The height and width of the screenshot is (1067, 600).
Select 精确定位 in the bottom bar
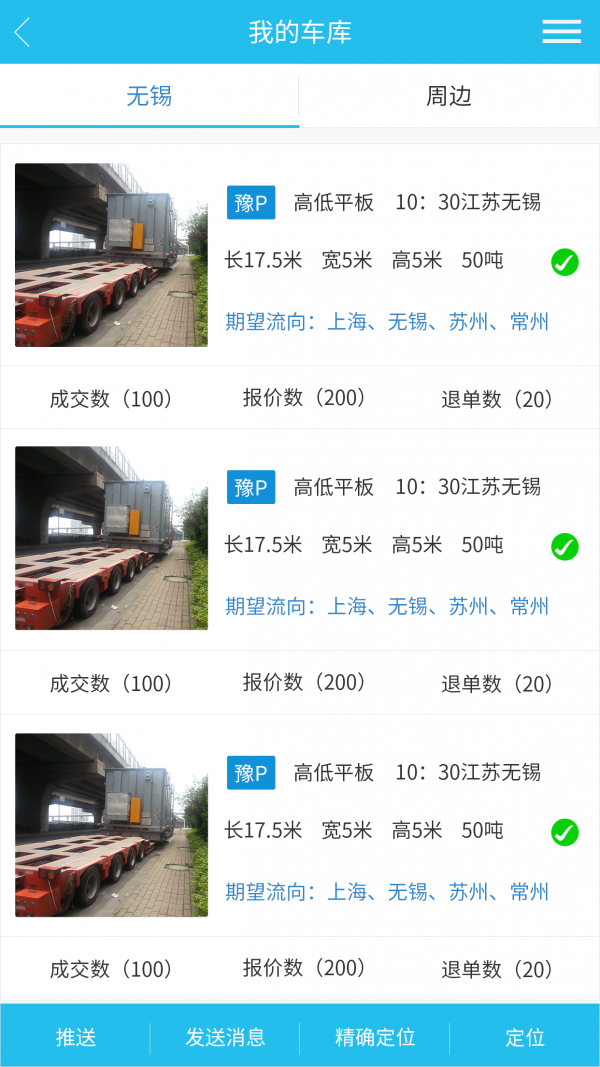click(x=375, y=1037)
